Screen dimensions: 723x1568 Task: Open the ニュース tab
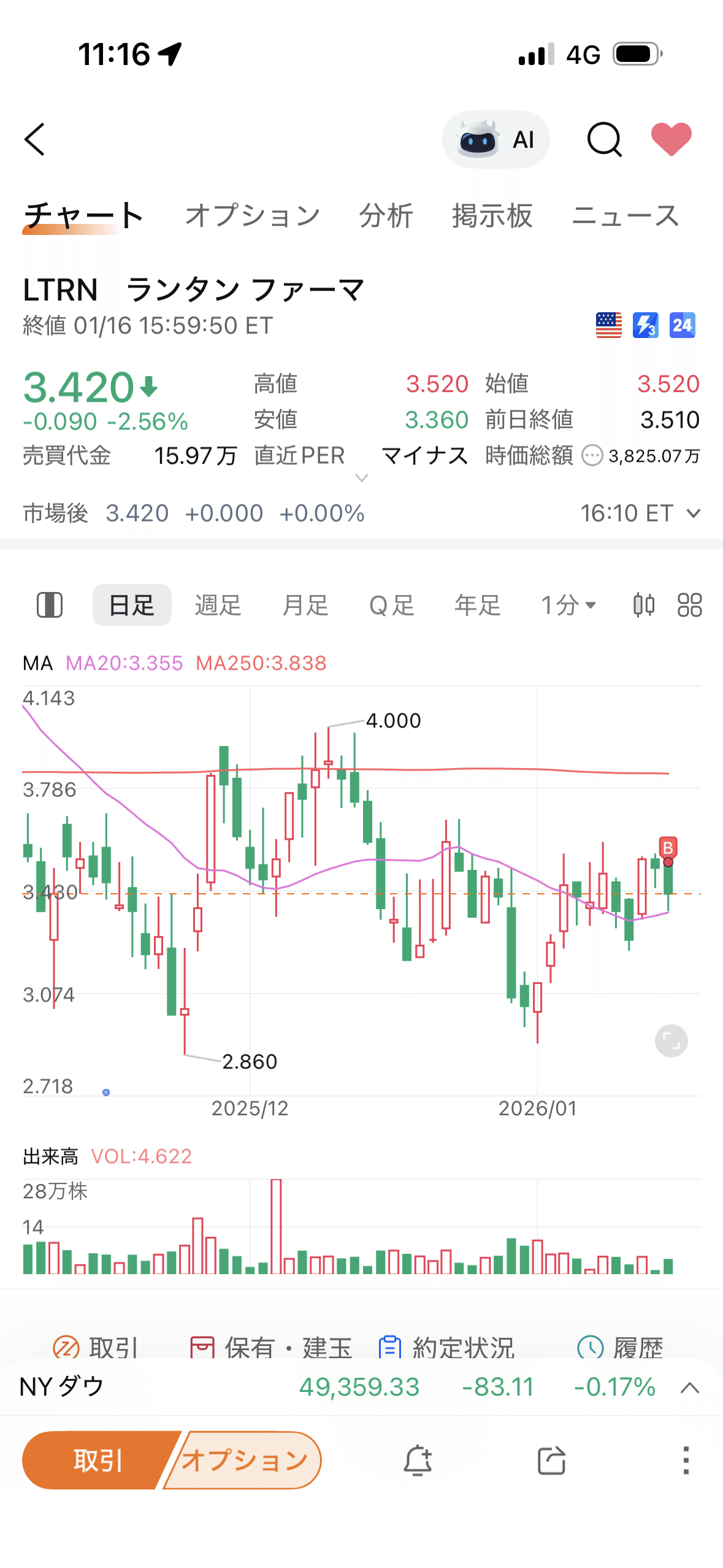[625, 216]
